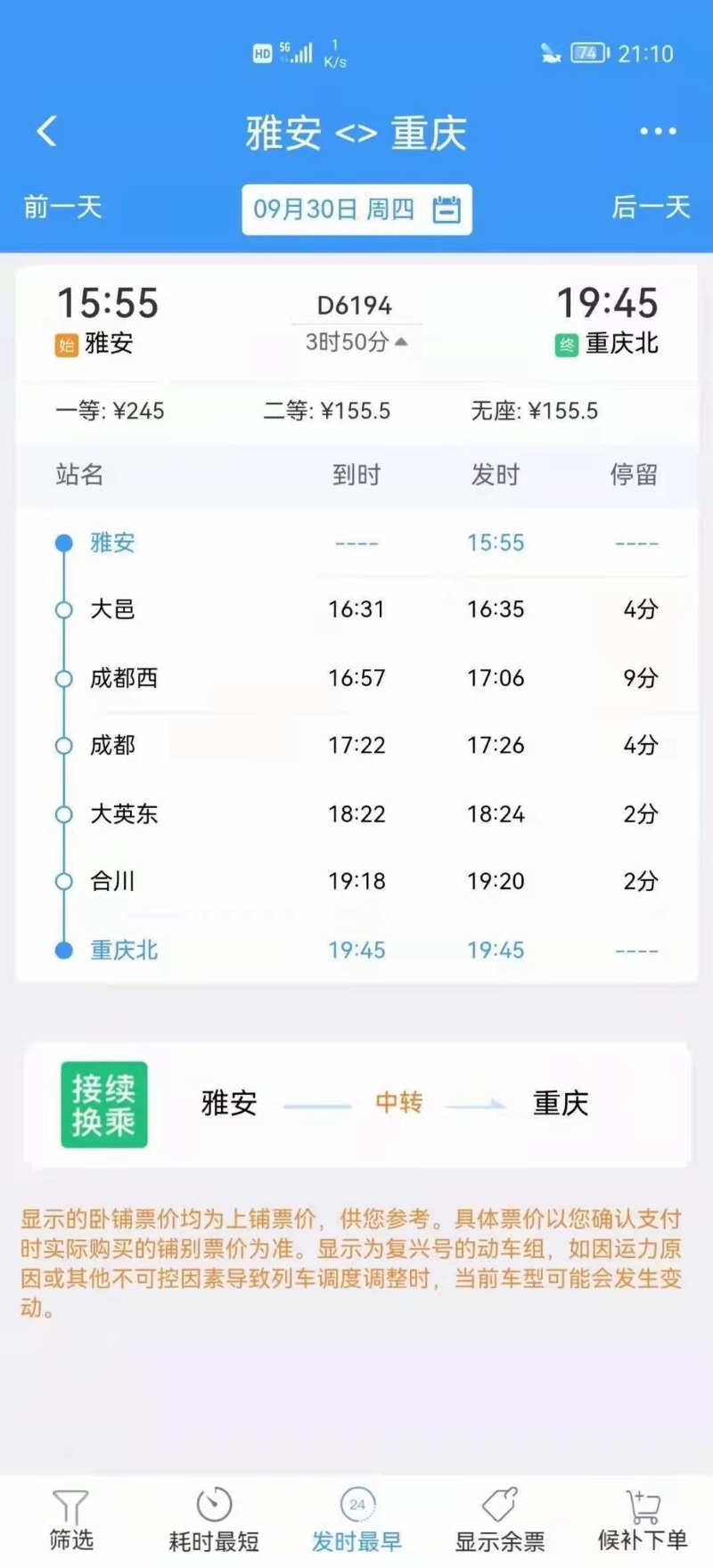
Task: Open waitlist ordering (候补下单)
Action: [643, 1522]
